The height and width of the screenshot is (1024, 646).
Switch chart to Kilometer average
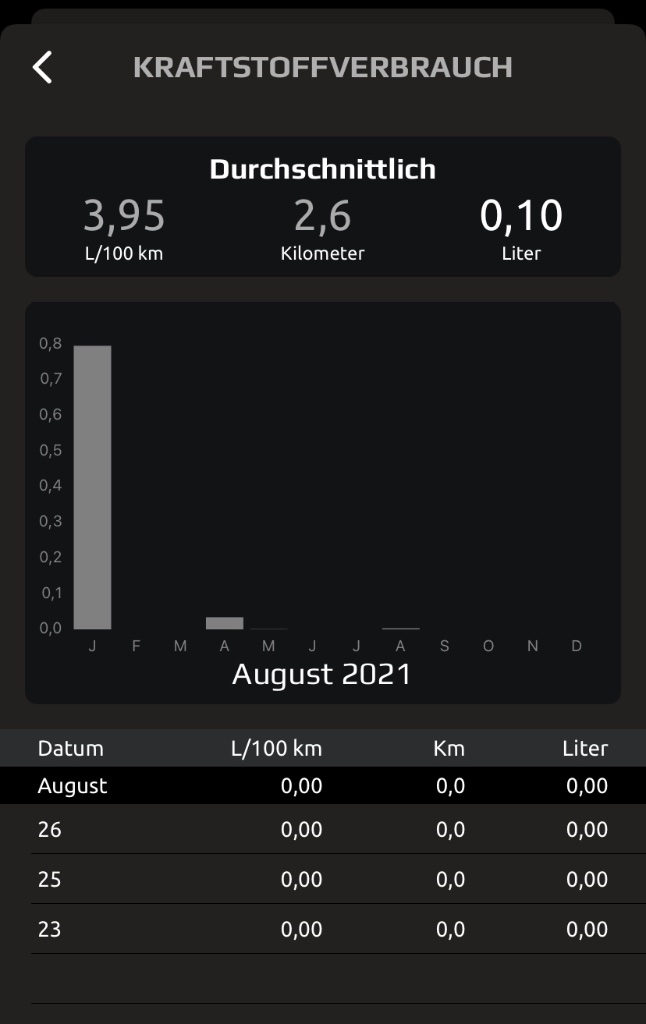tap(322, 227)
